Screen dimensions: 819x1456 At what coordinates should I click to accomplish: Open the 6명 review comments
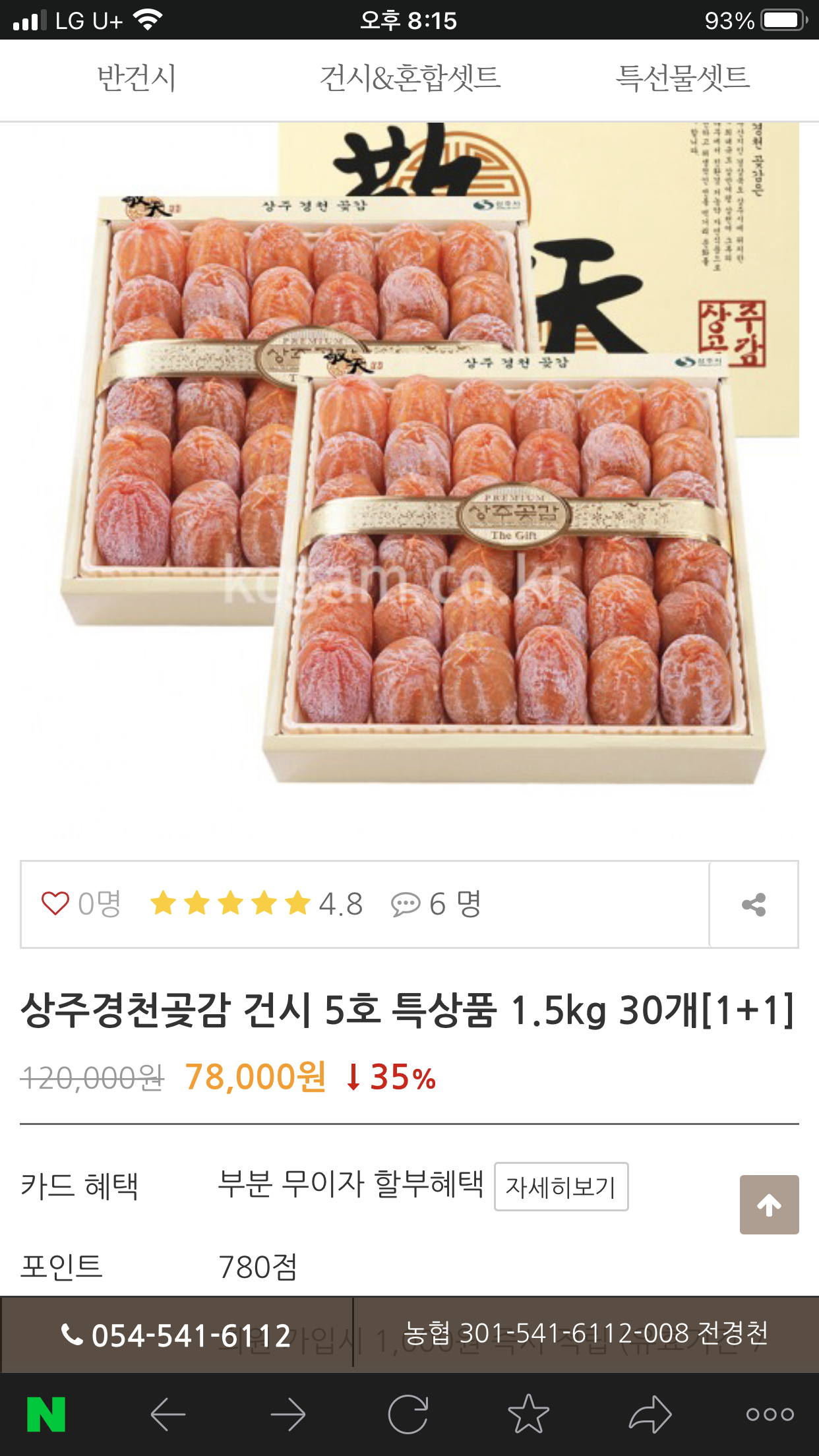pos(435,903)
